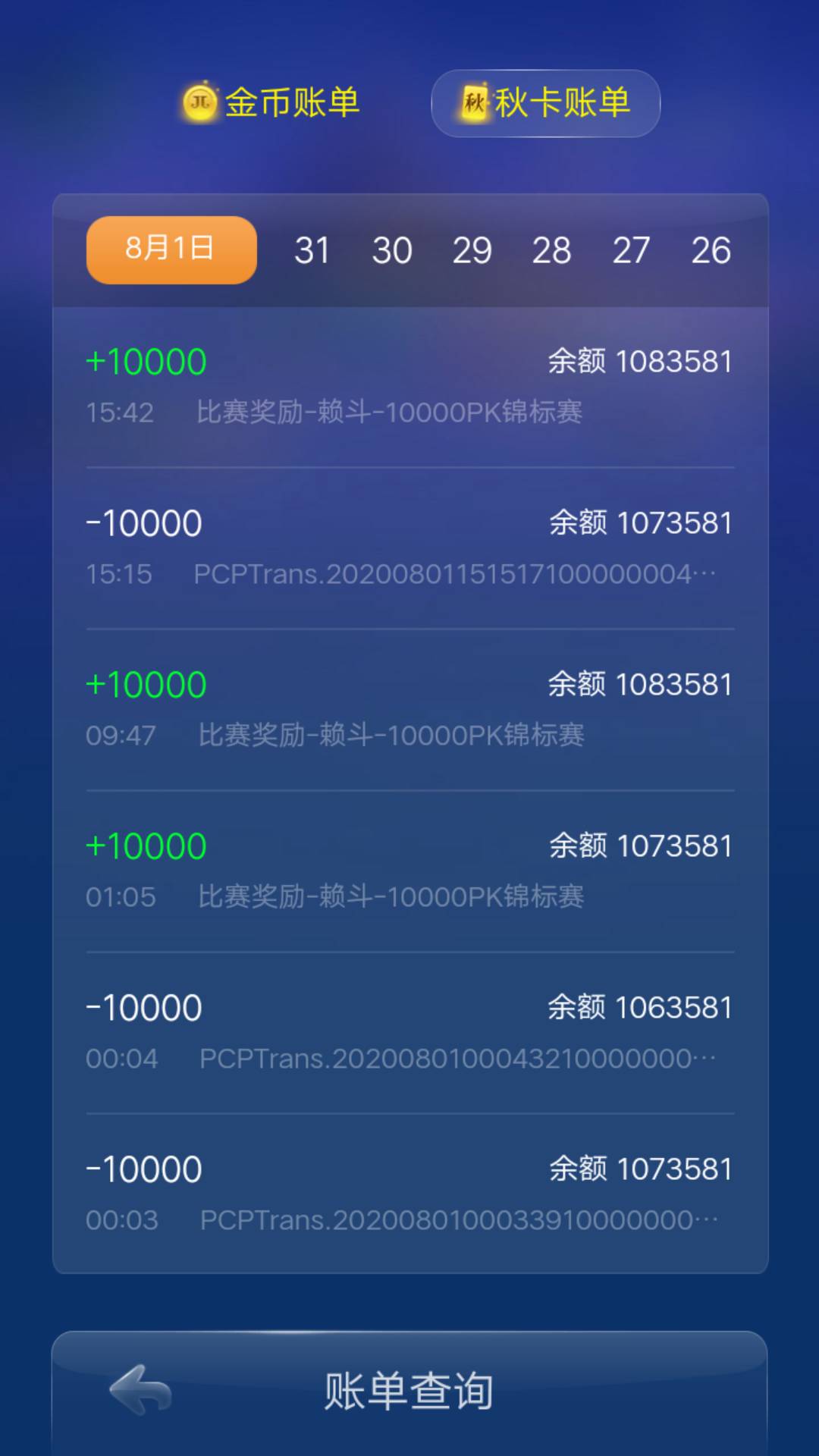
Task: Click the gold coin icon beside 金币账单
Action: point(199,102)
